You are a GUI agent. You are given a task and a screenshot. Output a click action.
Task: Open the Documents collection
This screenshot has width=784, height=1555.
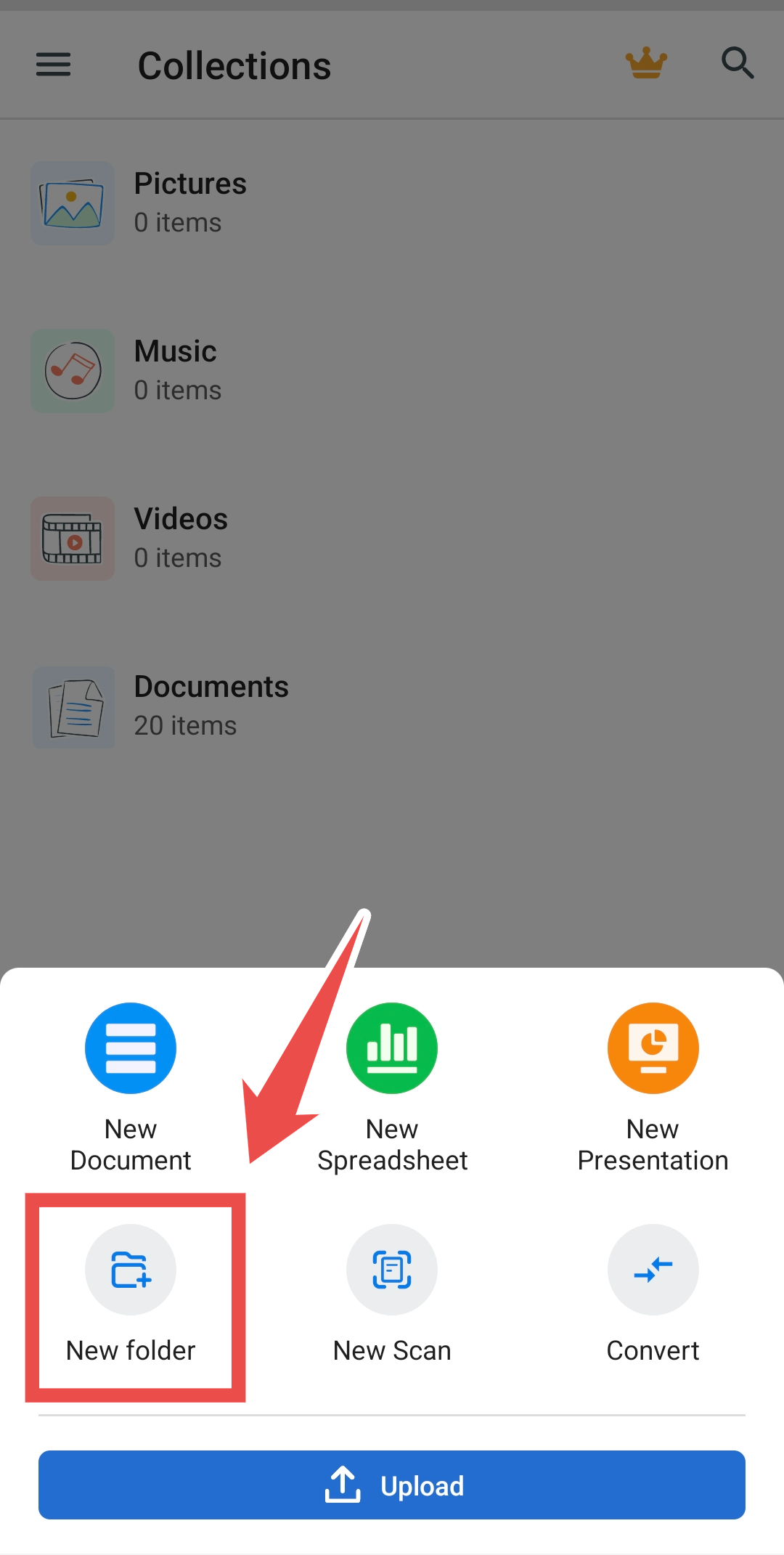click(x=211, y=706)
